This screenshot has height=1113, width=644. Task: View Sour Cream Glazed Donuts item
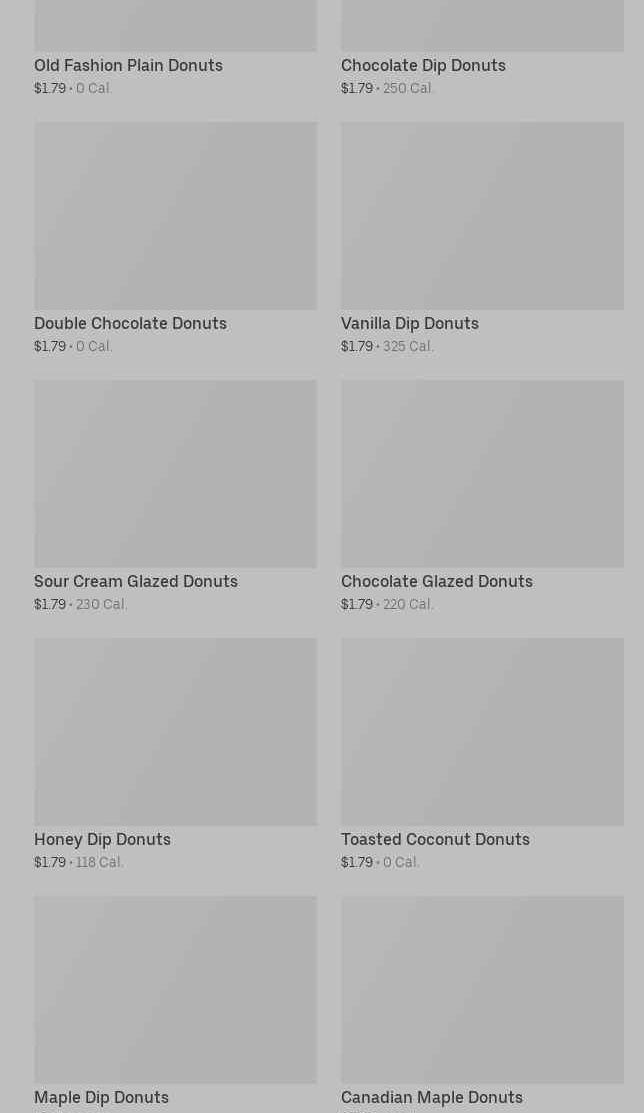pos(175,496)
